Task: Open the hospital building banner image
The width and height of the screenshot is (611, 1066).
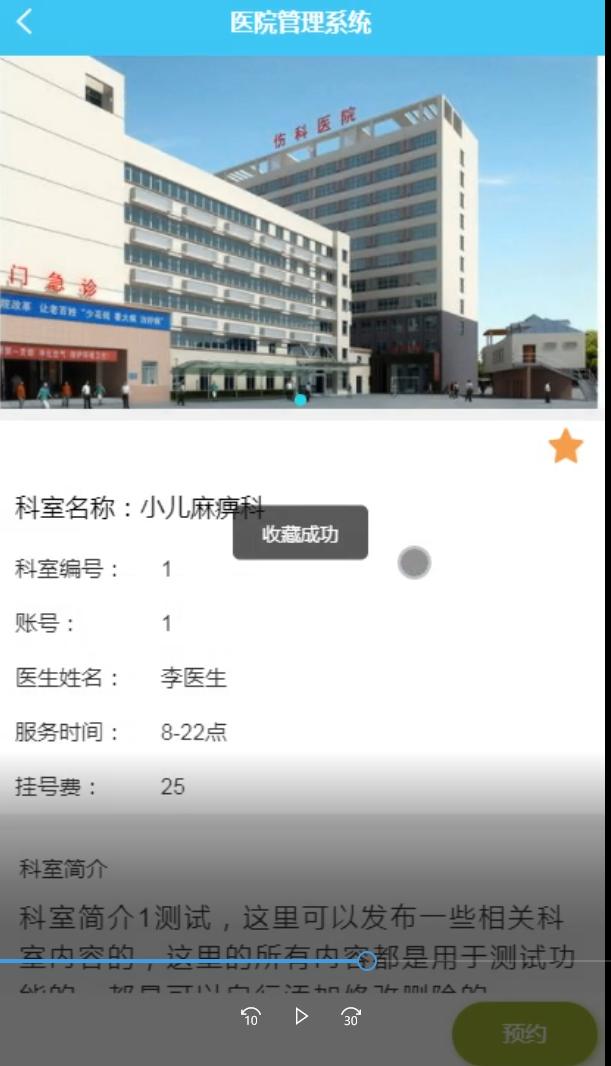Action: coord(300,235)
